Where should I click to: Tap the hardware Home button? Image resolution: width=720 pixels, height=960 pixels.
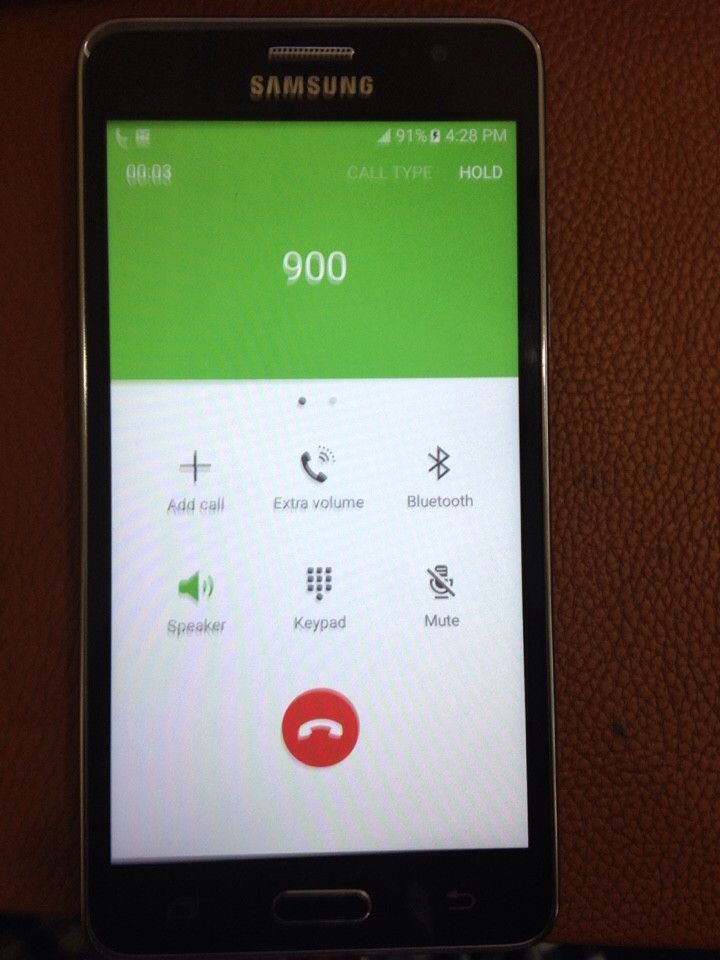[321, 906]
